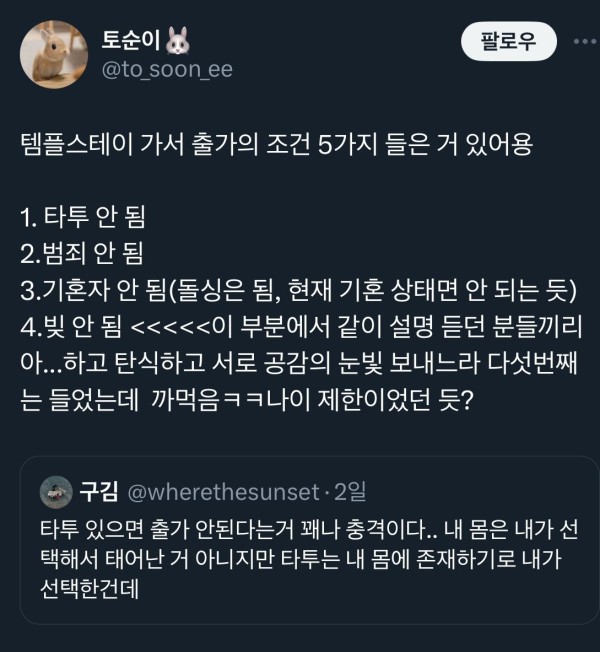The height and width of the screenshot is (652, 600).
Task: Open the overflow menu beside 팔로우
Action: point(584,41)
